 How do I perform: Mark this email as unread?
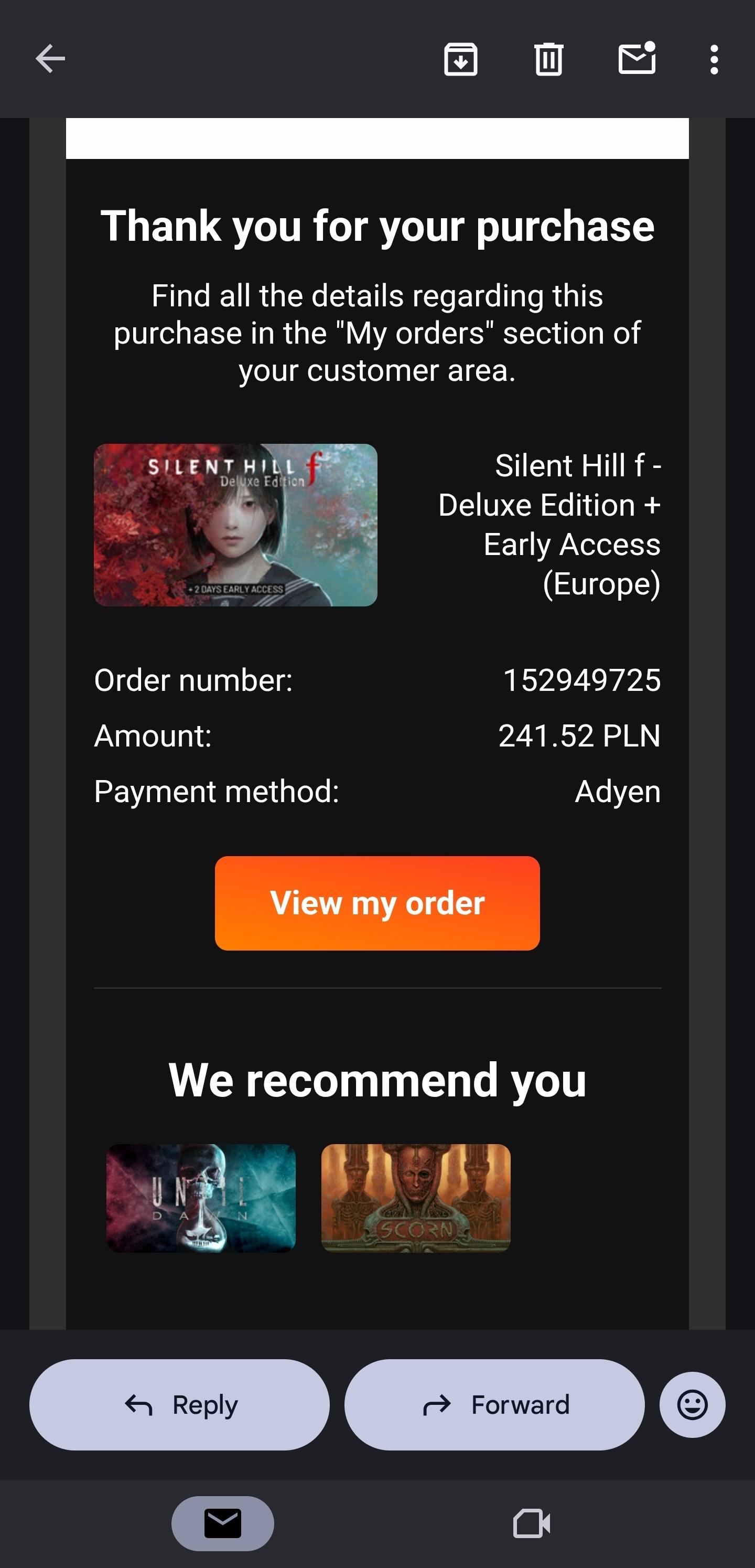637,59
